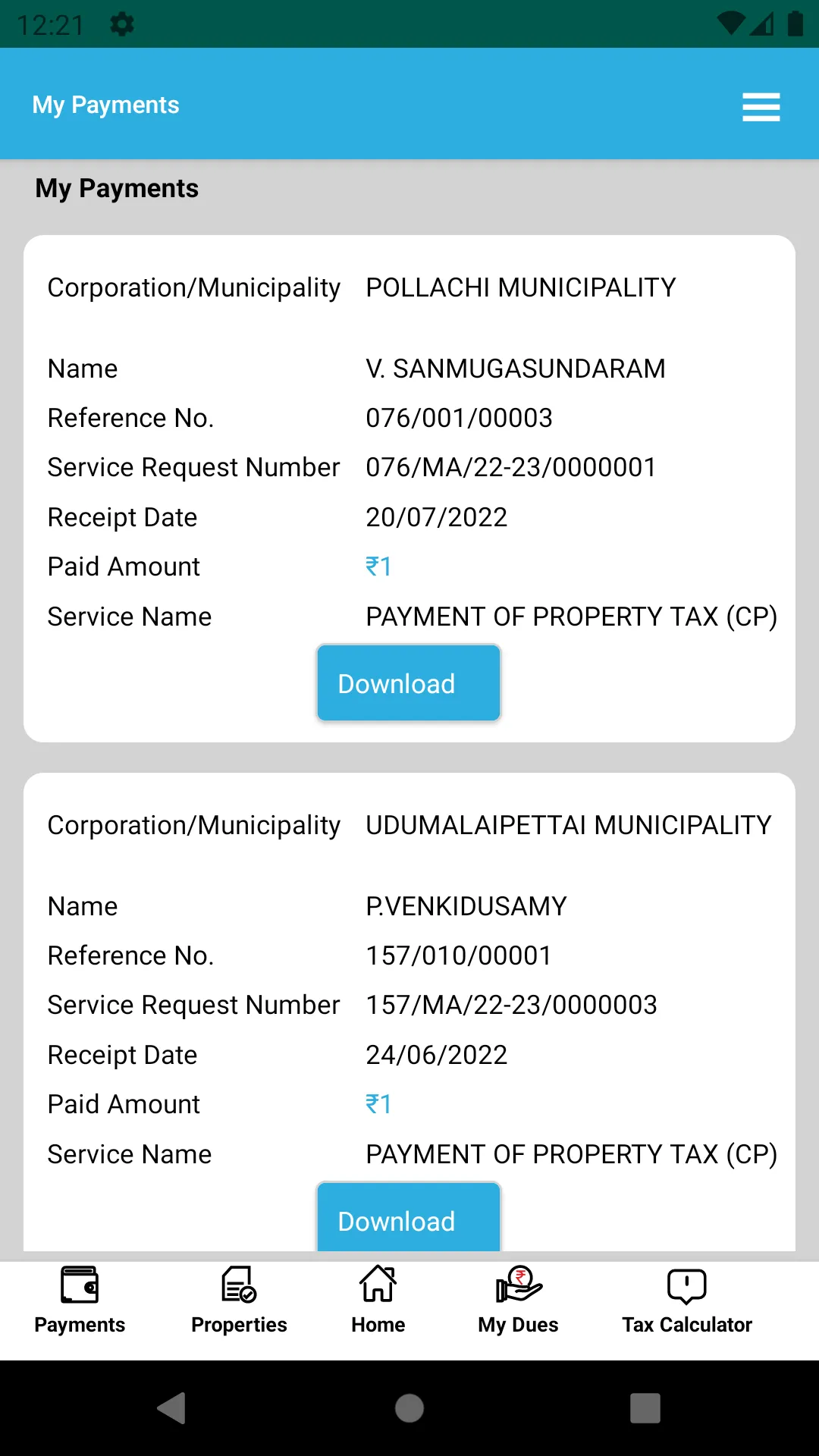This screenshot has height=1456, width=819.
Task: Switch to the Payments tab
Action: click(x=80, y=1301)
